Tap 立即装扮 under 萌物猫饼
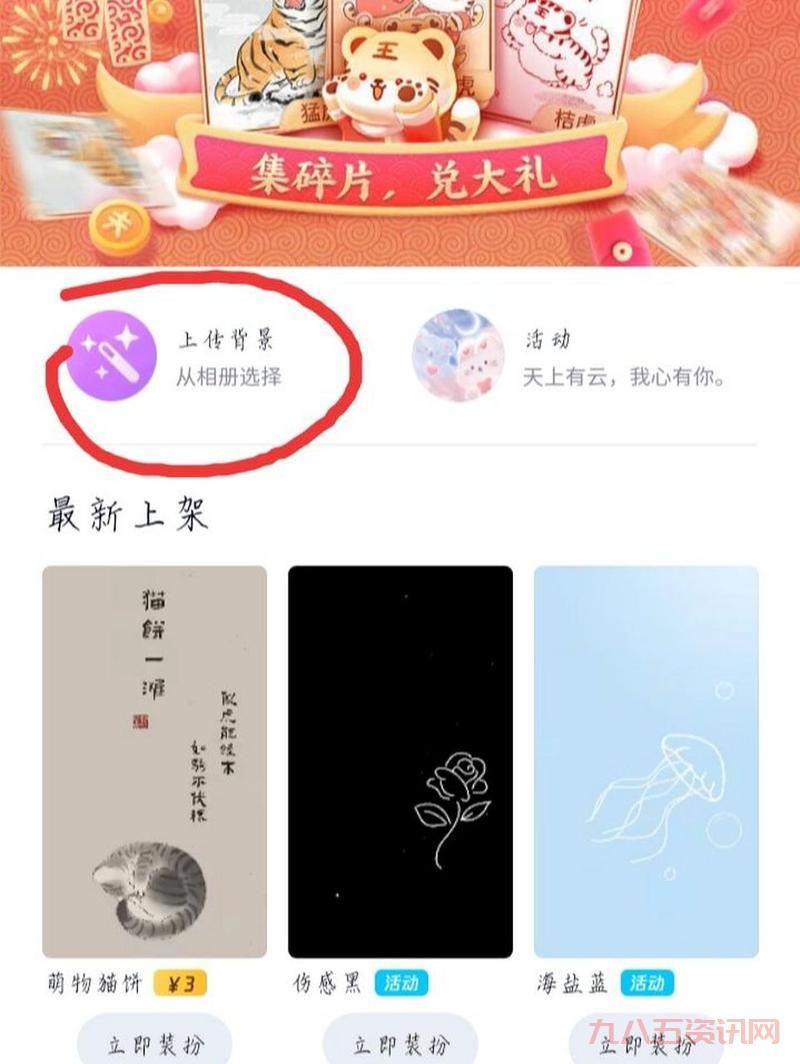Screen dimensions: 800x1064 click(x=155, y=1044)
